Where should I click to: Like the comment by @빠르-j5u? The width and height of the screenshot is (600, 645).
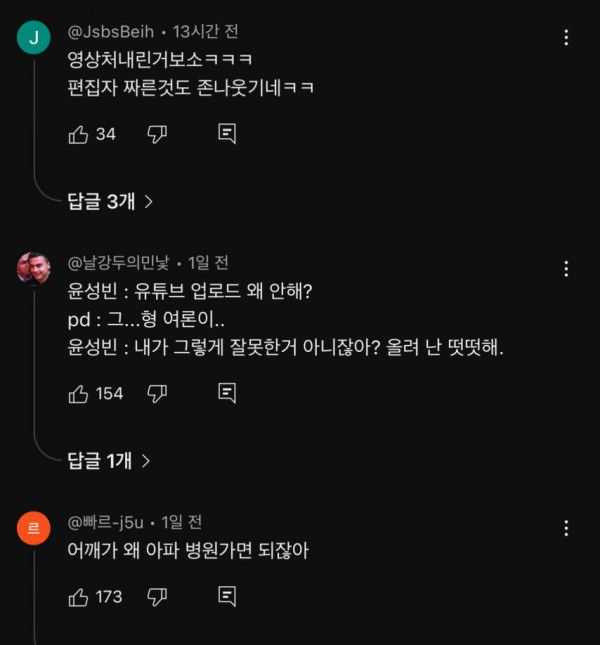[x=79, y=597]
